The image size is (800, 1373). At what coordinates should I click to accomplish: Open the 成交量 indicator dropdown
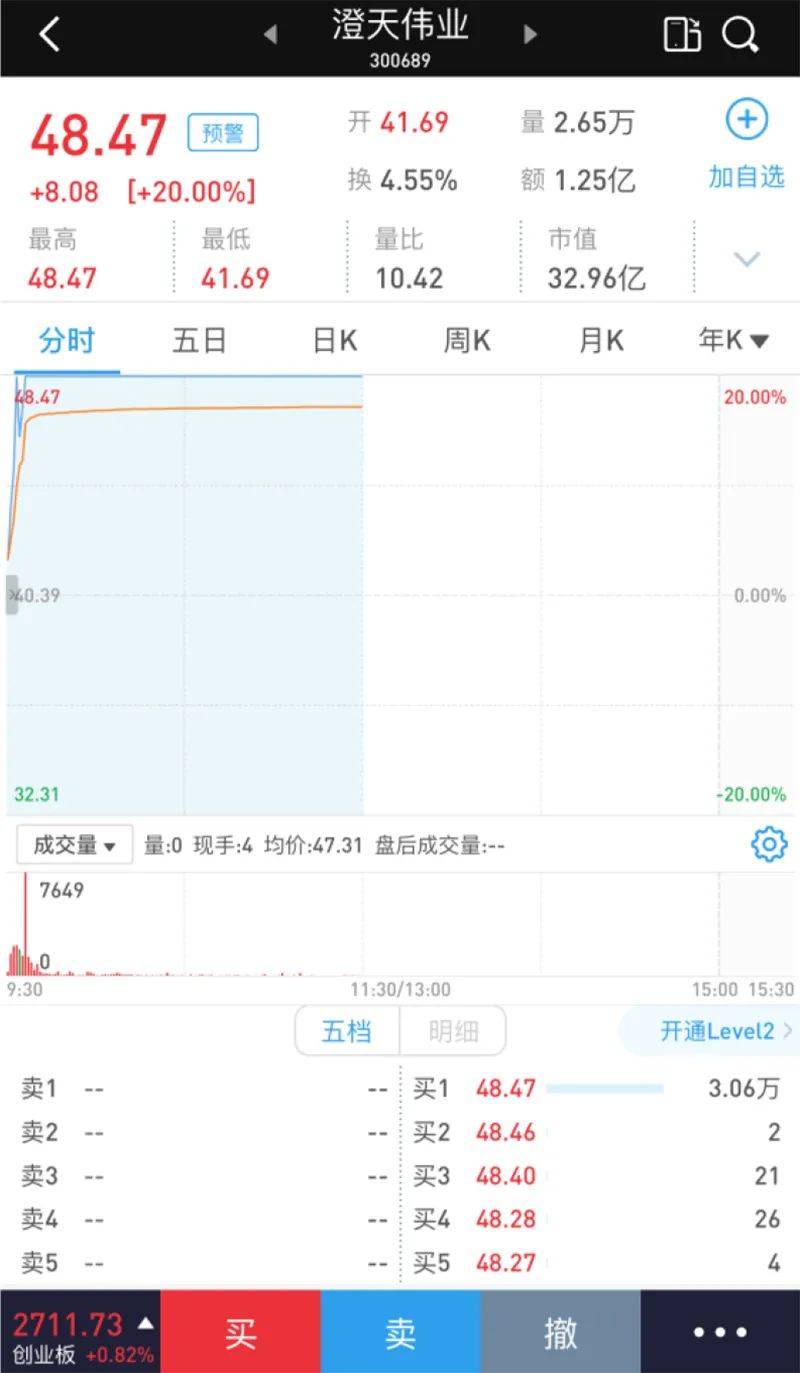[75, 845]
